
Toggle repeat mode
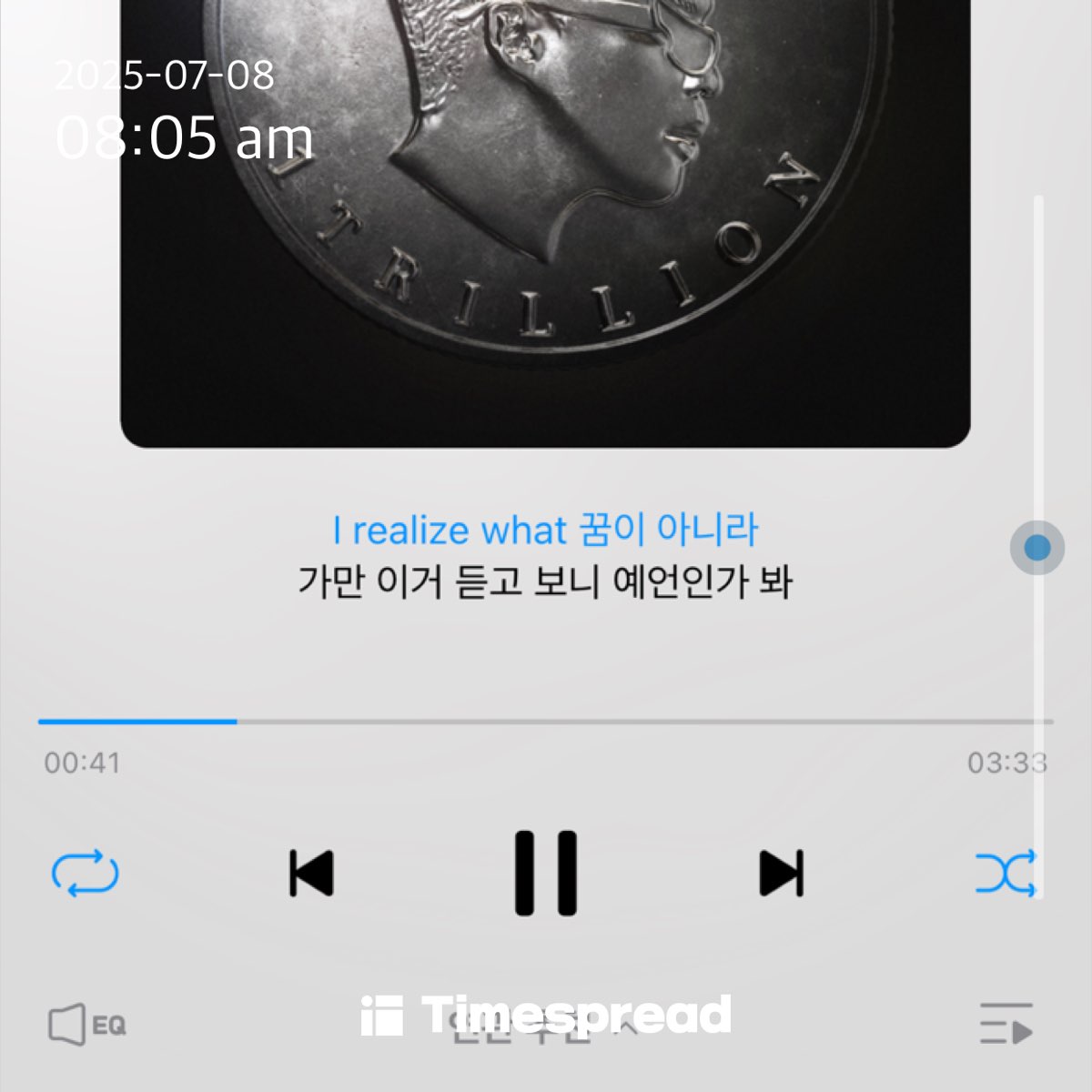click(x=85, y=874)
